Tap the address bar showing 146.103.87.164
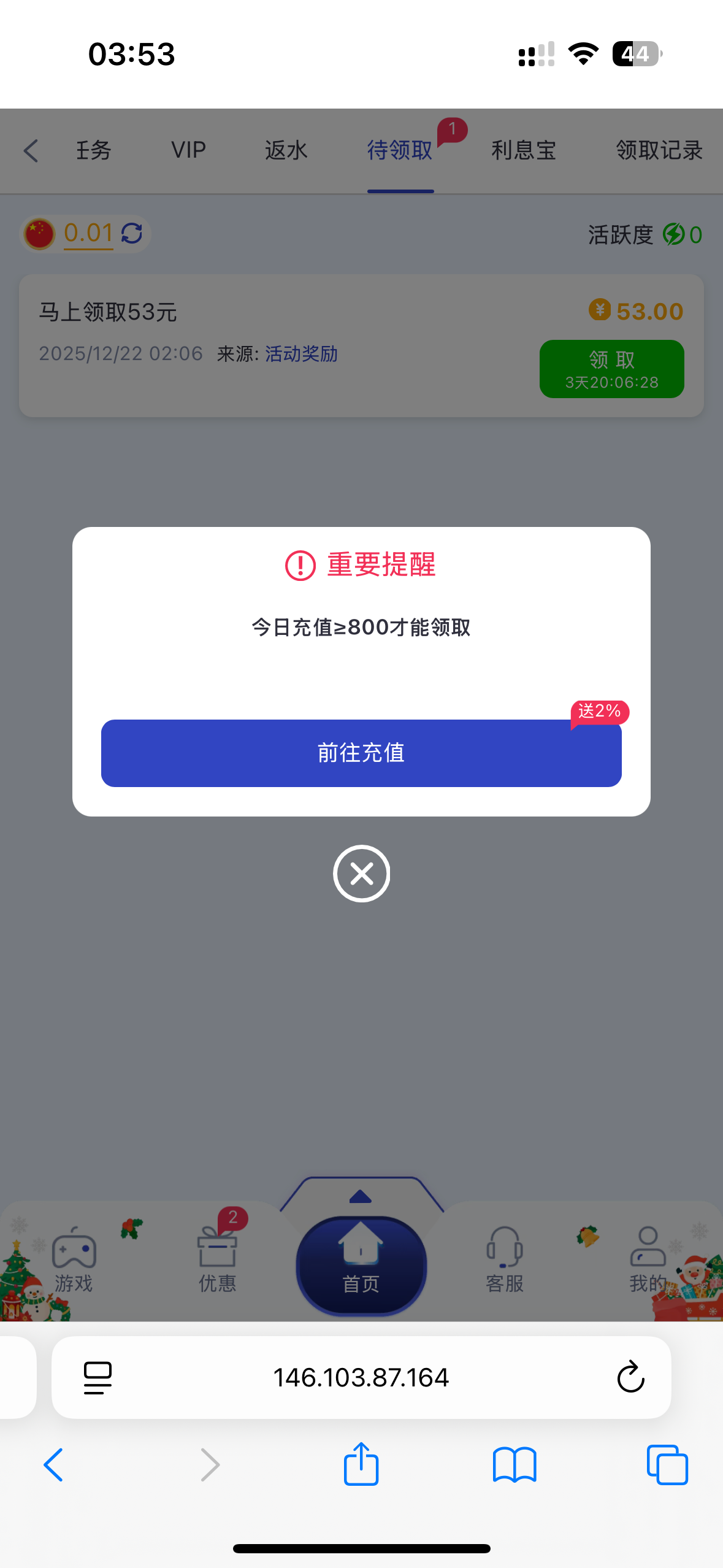Screen dimensions: 723x1568 (361, 1377)
